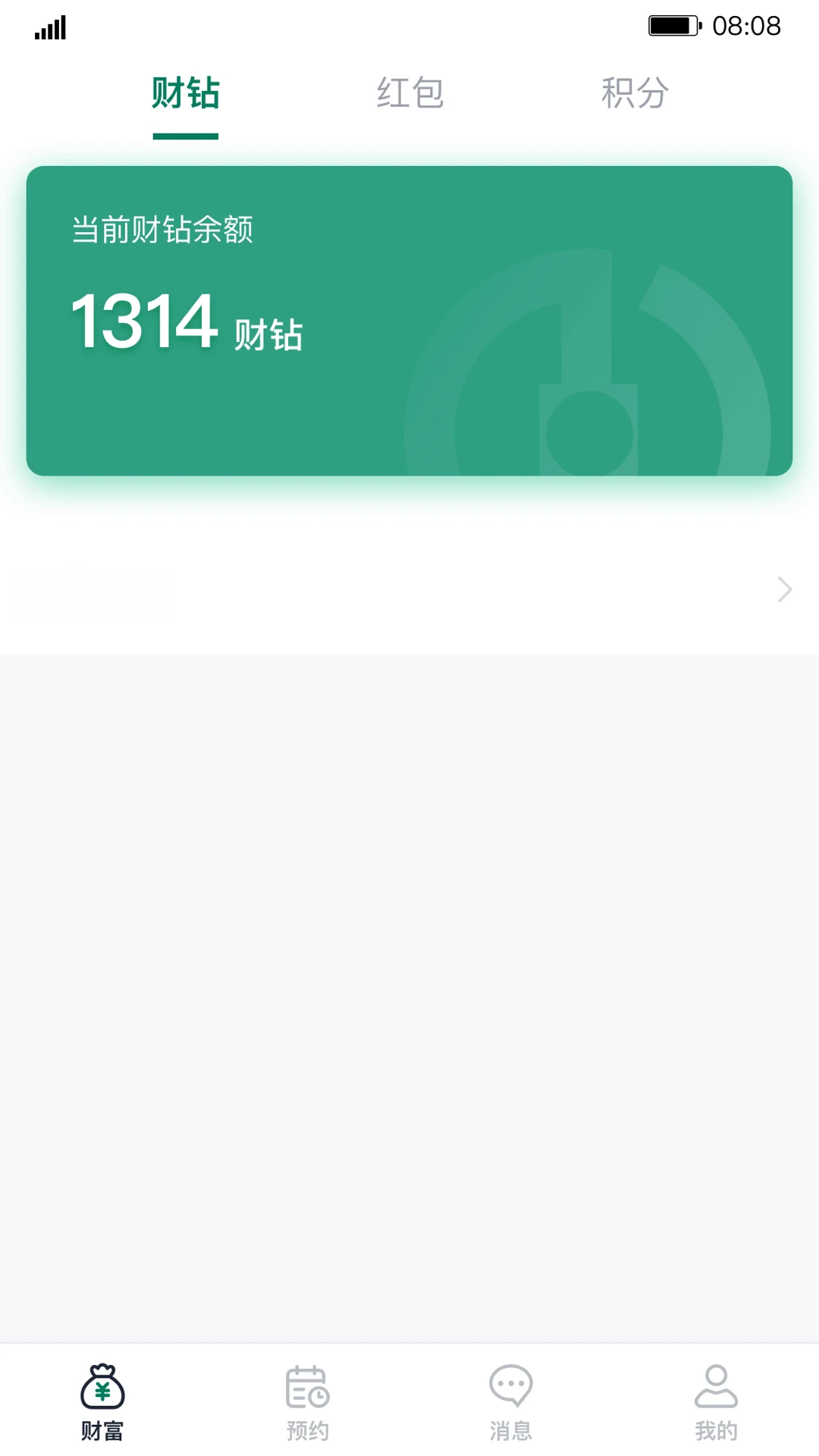Switch to the 红包 tab

coord(409,93)
